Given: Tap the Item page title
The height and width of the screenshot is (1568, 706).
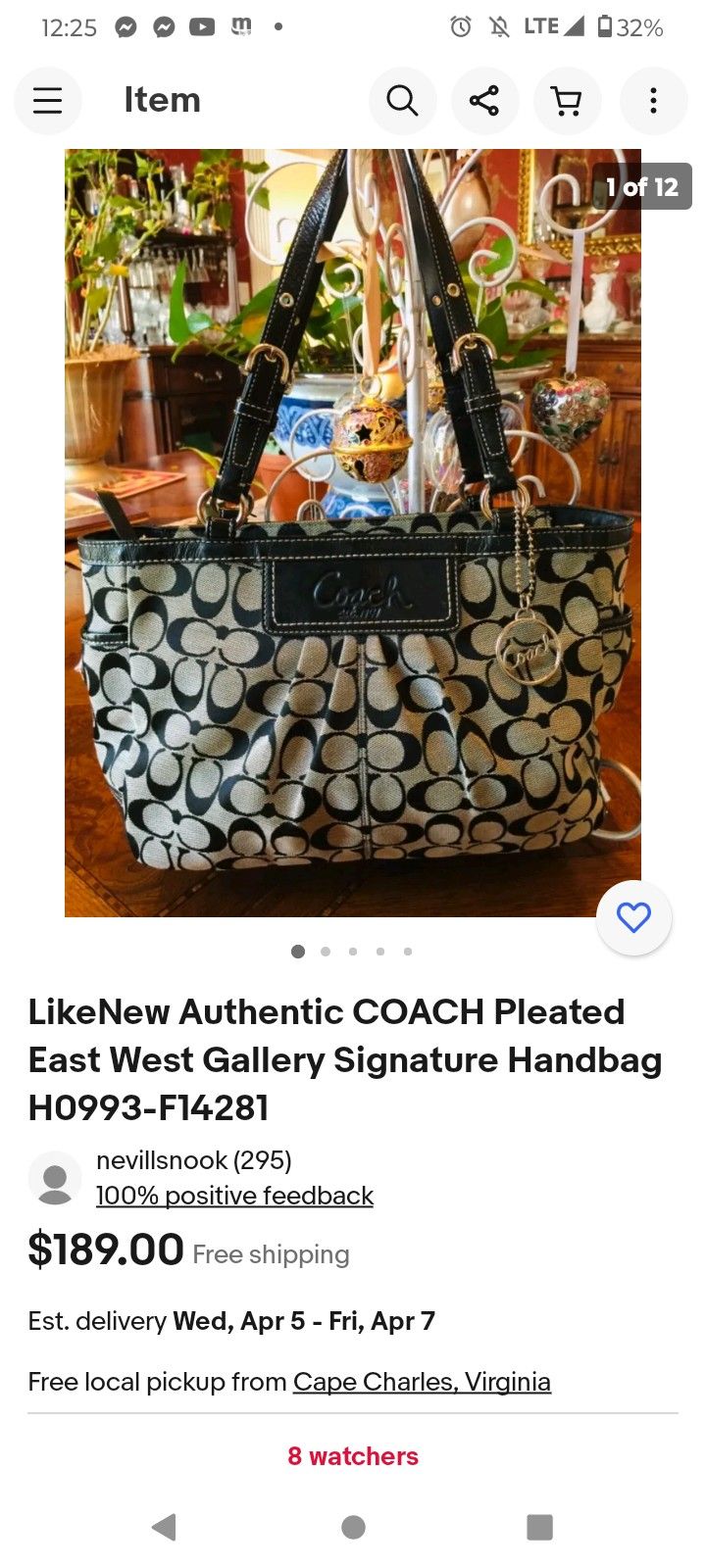Looking at the screenshot, I should coord(163,100).
